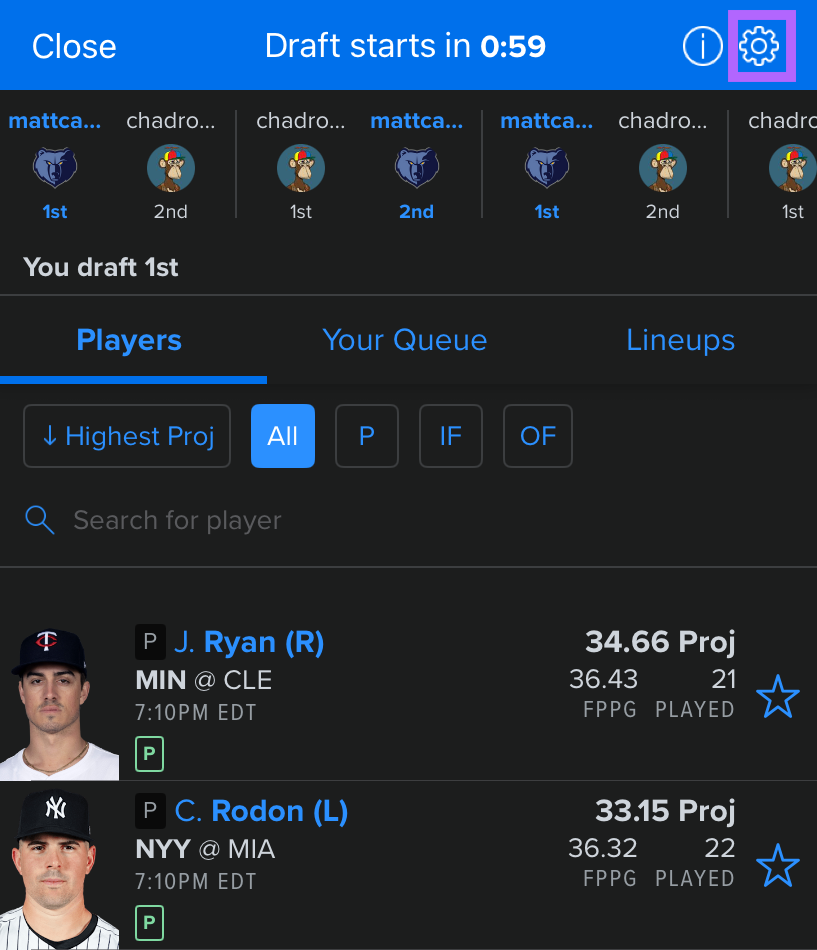
Task: View draft info
Action: click(x=703, y=46)
